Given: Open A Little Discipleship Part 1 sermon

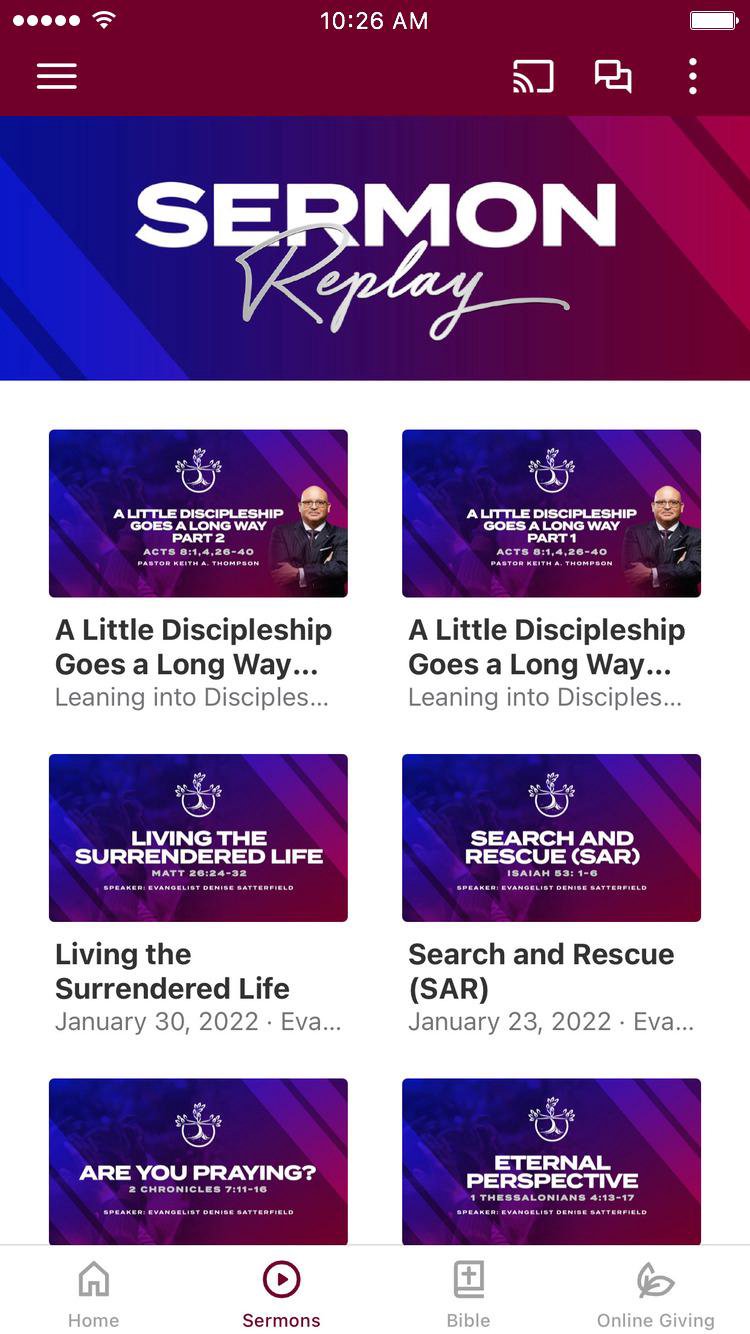Looking at the screenshot, I should pos(551,514).
